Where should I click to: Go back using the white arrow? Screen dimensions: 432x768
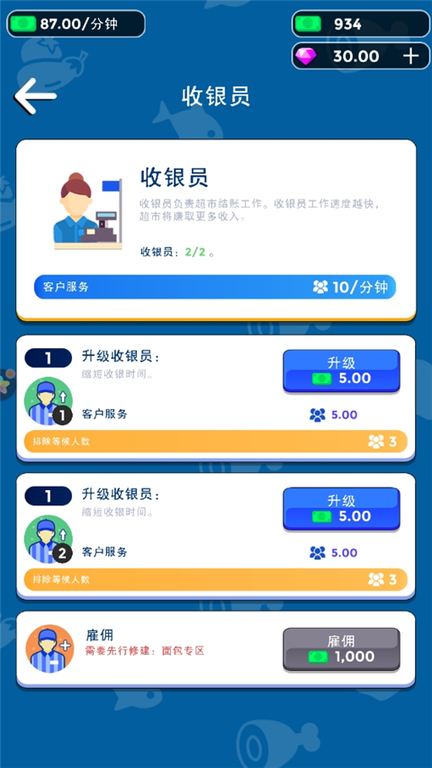tap(35, 96)
